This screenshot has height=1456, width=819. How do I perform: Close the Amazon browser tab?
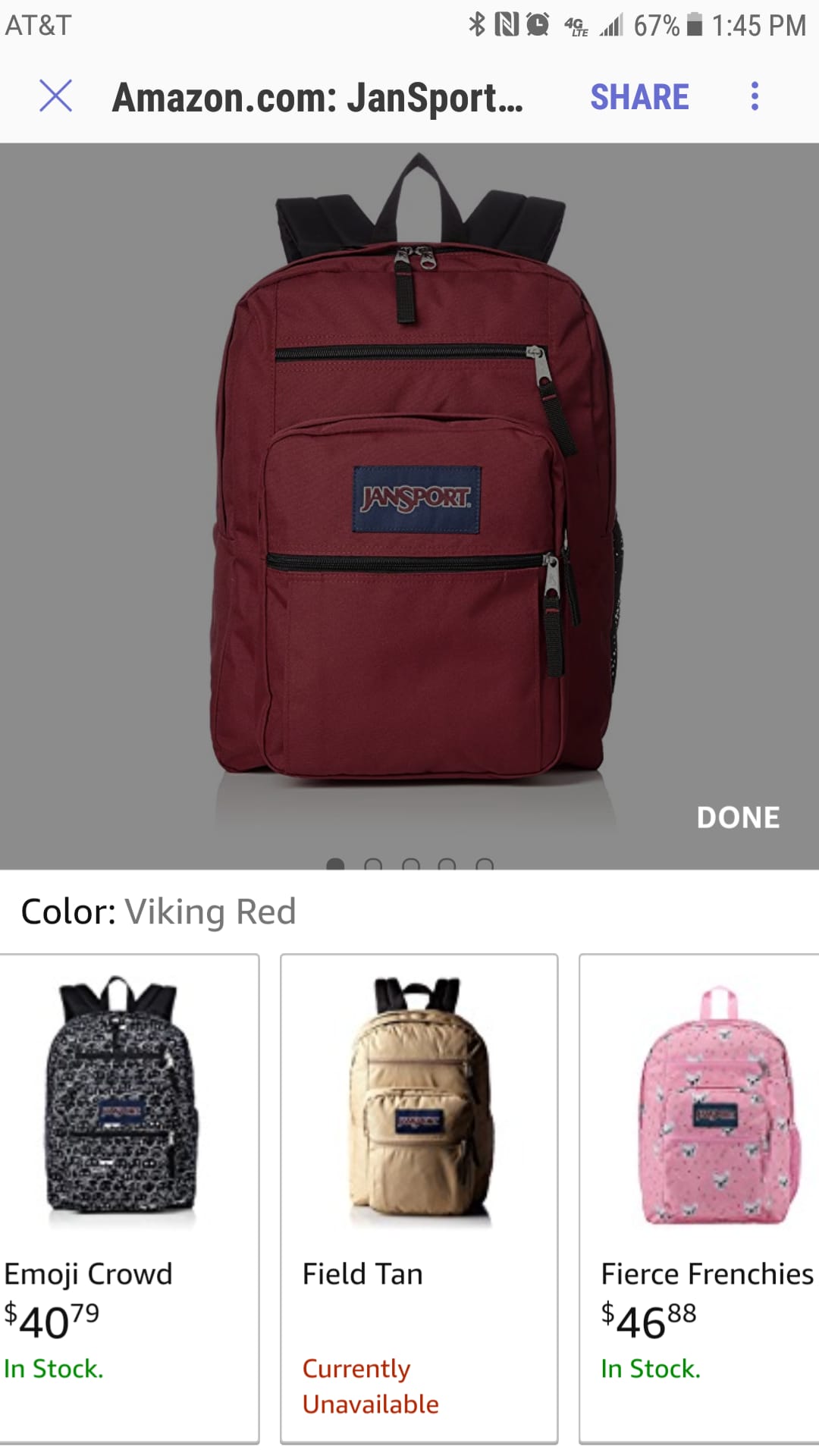(55, 96)
